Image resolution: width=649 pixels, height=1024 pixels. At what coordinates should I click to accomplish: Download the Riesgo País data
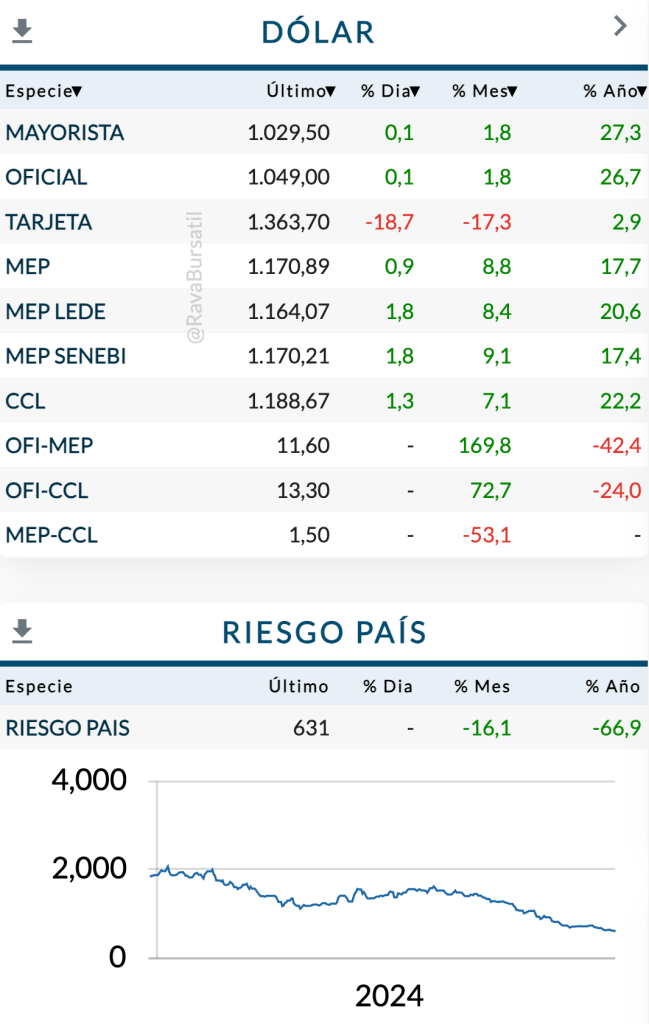(22, 631)
